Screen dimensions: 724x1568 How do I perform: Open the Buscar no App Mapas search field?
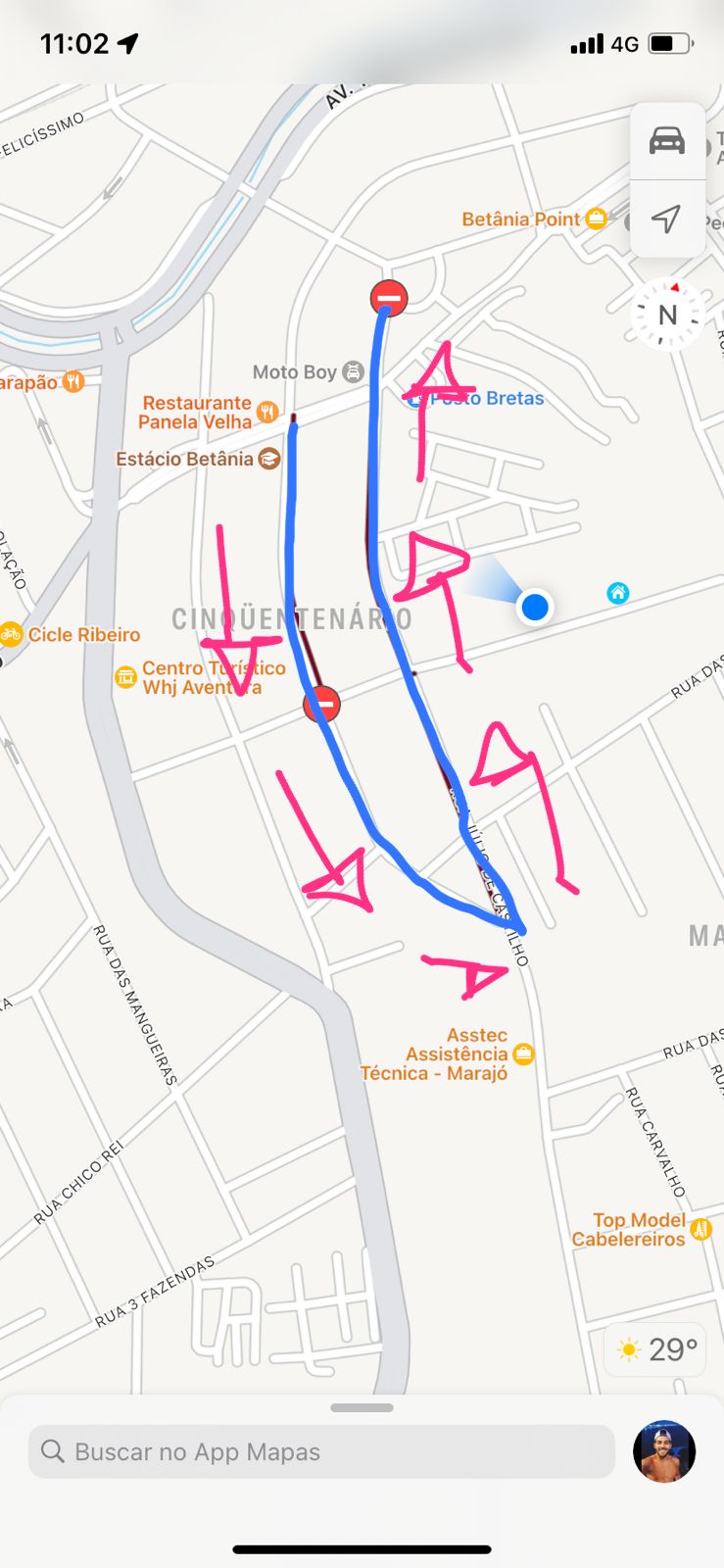[321, 1451]
